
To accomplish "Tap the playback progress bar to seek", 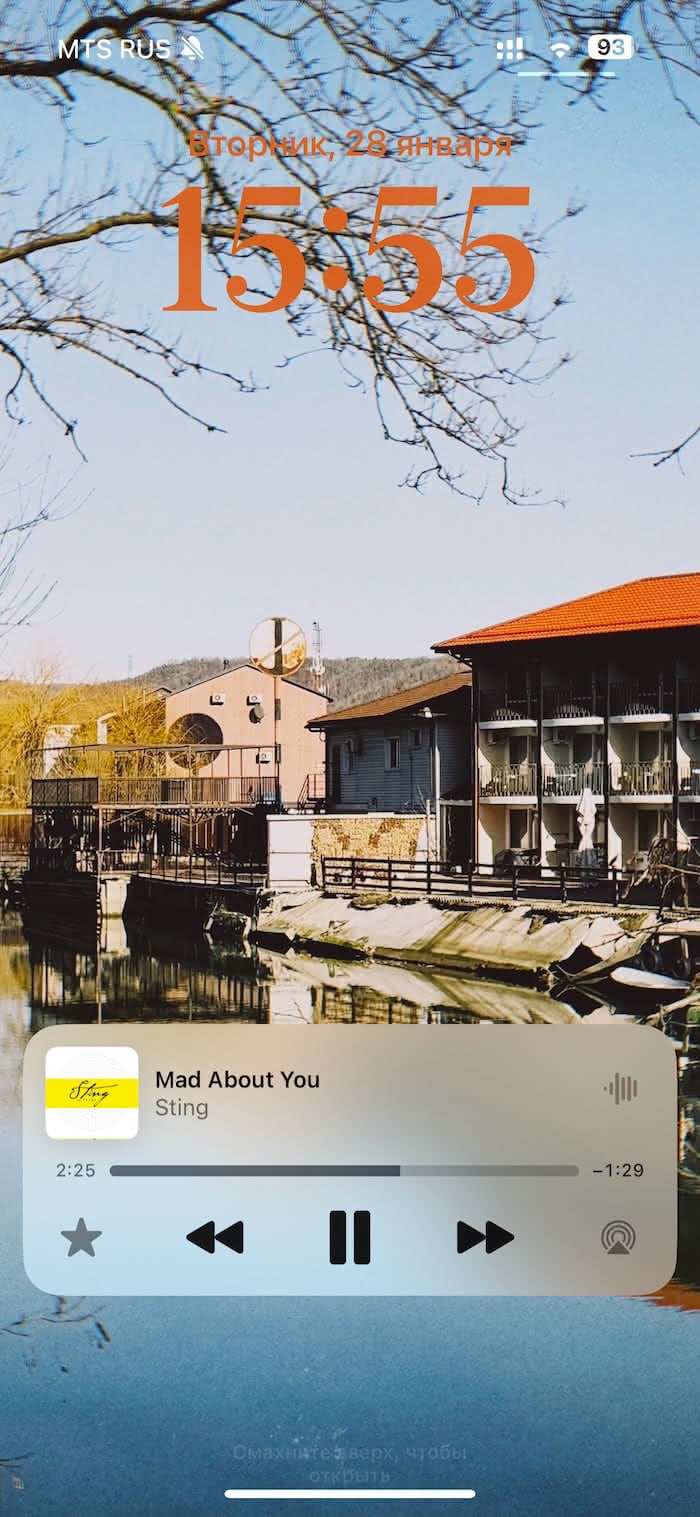I will tap(344, 1170).
